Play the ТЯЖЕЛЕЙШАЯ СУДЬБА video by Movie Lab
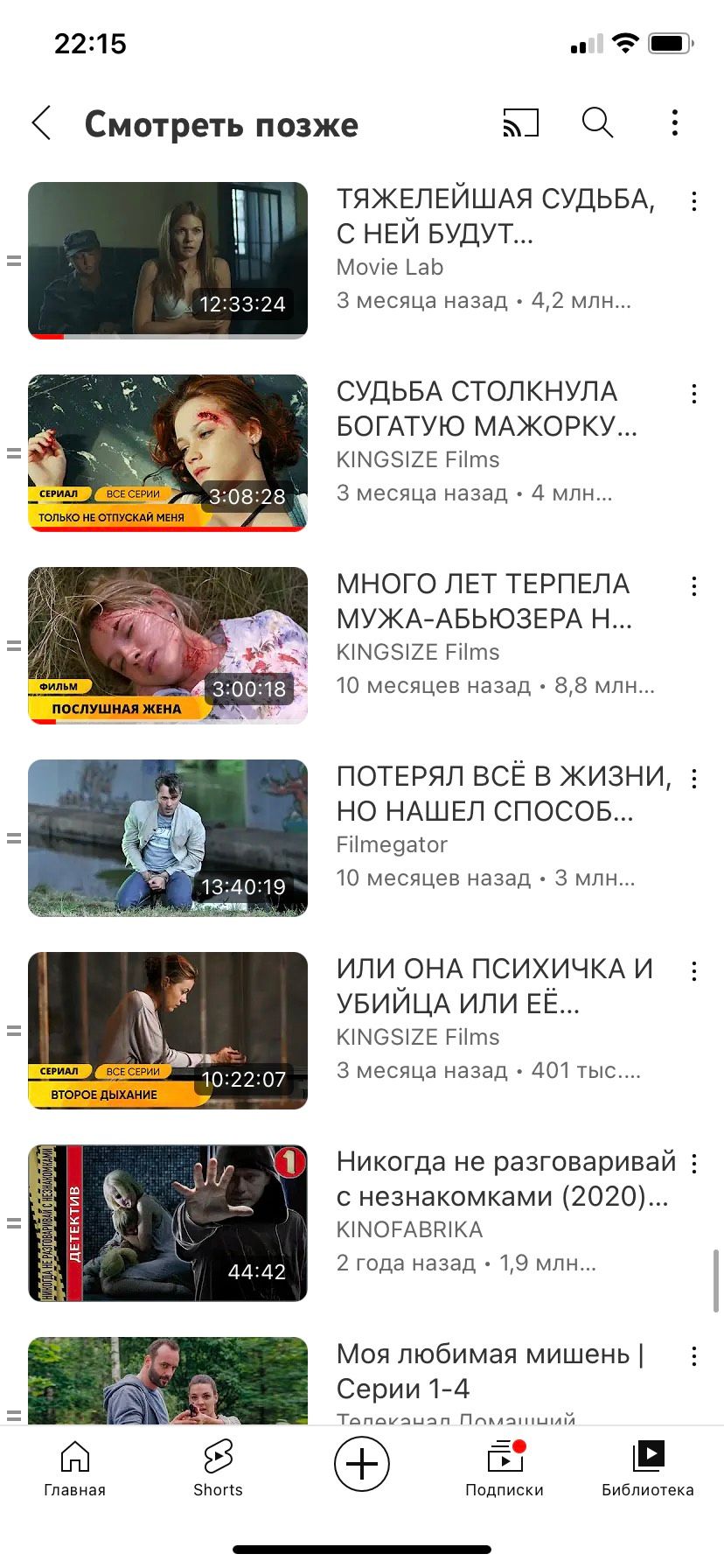The width and height of the screenshot is (724, 1568). [168, 261]
